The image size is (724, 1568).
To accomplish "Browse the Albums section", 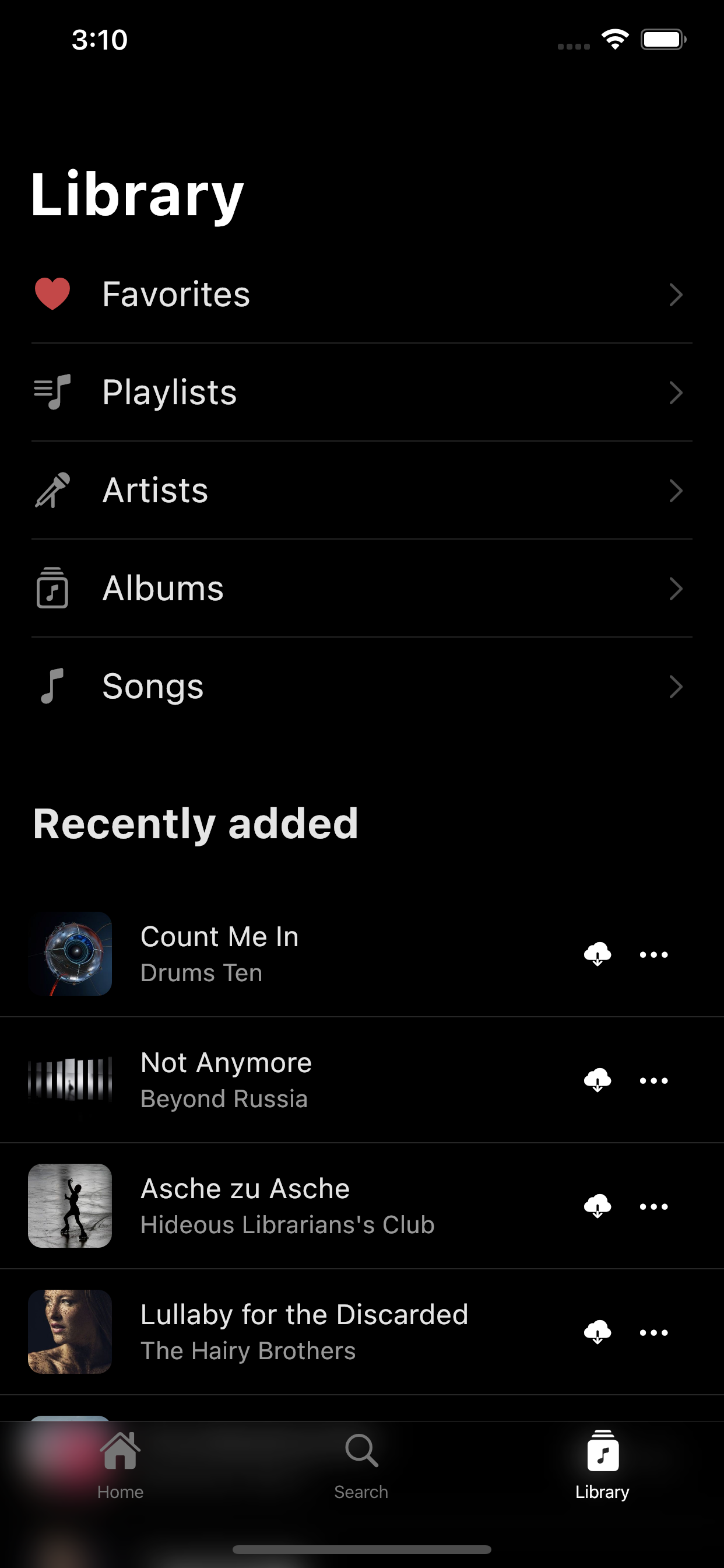I will pos(361,589).
